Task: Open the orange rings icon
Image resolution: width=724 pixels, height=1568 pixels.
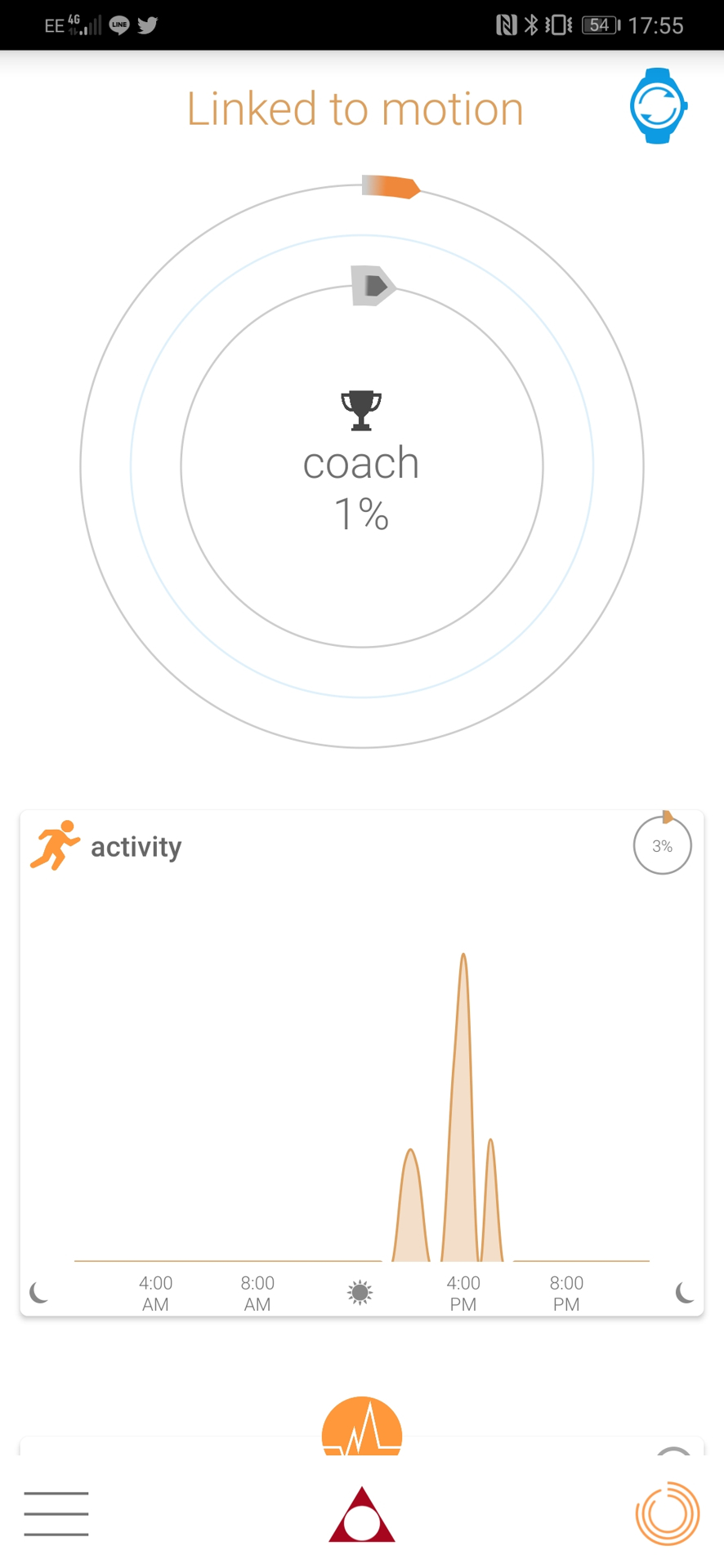Action: click(668, 1513)
